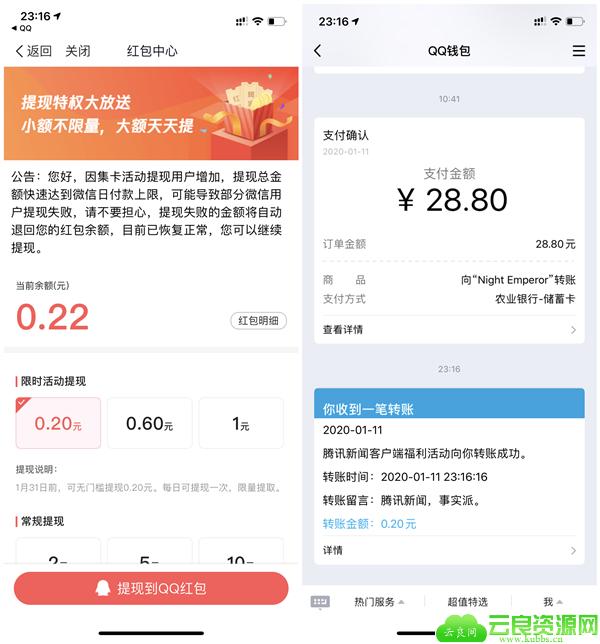Tap 提现到QQ红包 button
This screenshot has width=600, height=644.
coord(151,588)
